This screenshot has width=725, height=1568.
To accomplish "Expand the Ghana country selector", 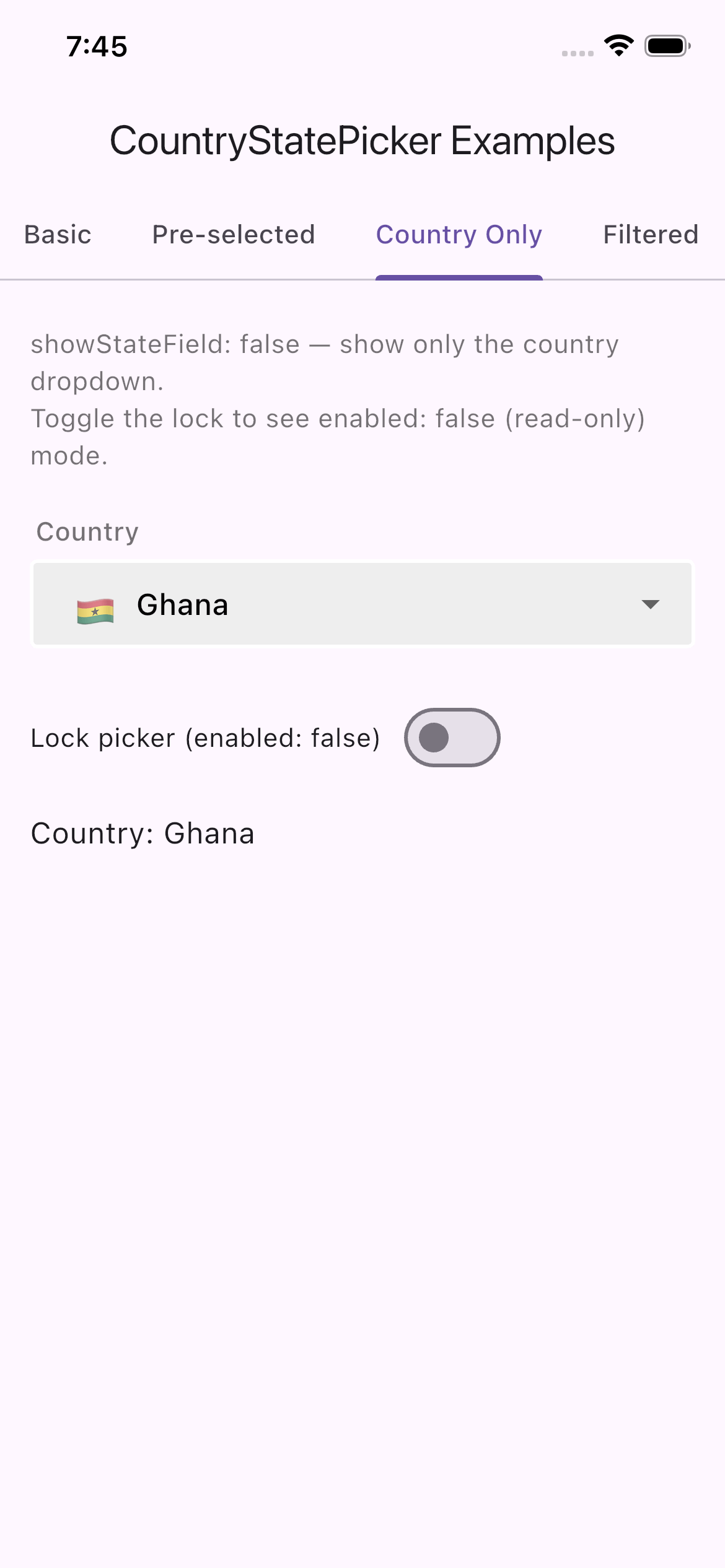I will pos(362,604).
